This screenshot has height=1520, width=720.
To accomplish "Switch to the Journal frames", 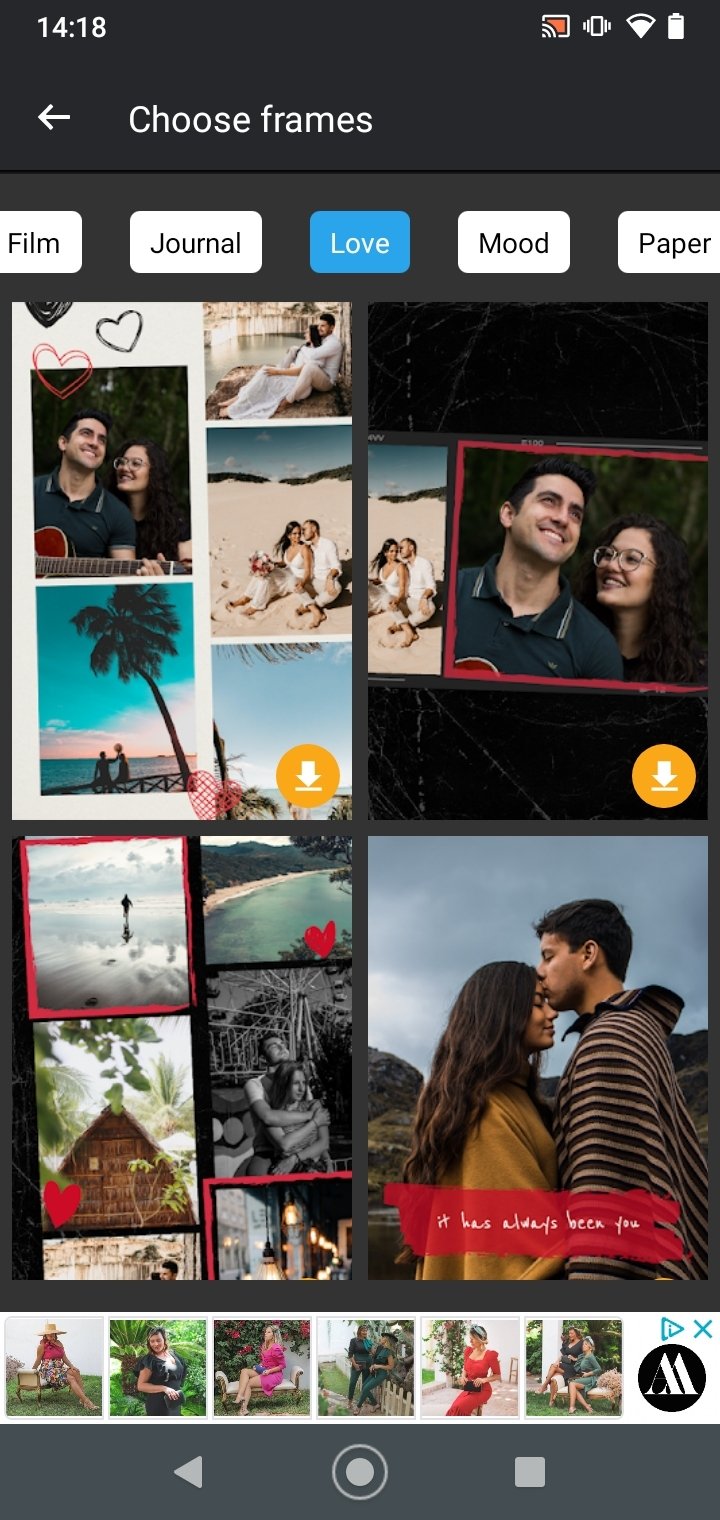I will [196, 242].
